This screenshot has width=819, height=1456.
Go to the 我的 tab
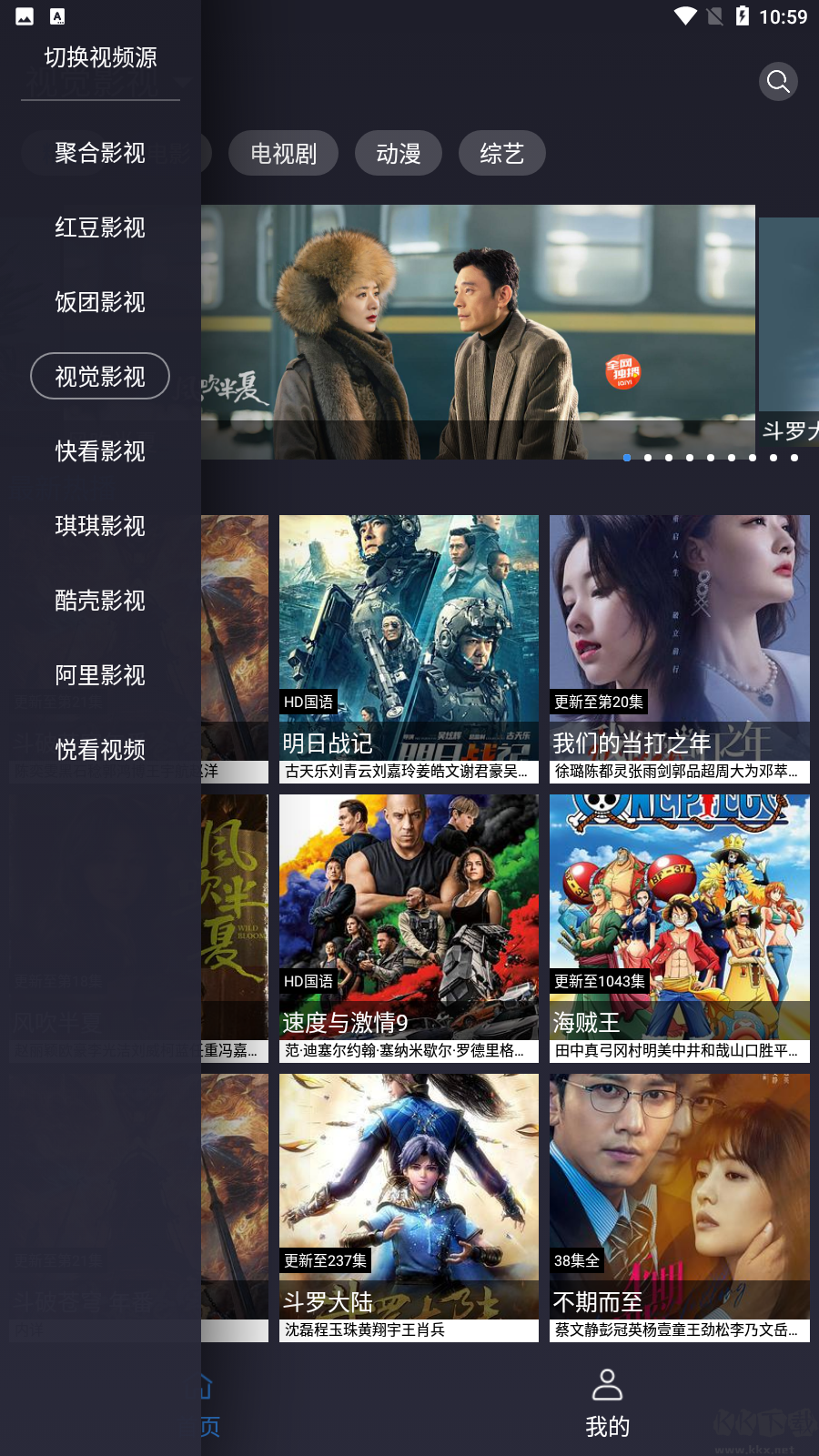coord(607,1402)
